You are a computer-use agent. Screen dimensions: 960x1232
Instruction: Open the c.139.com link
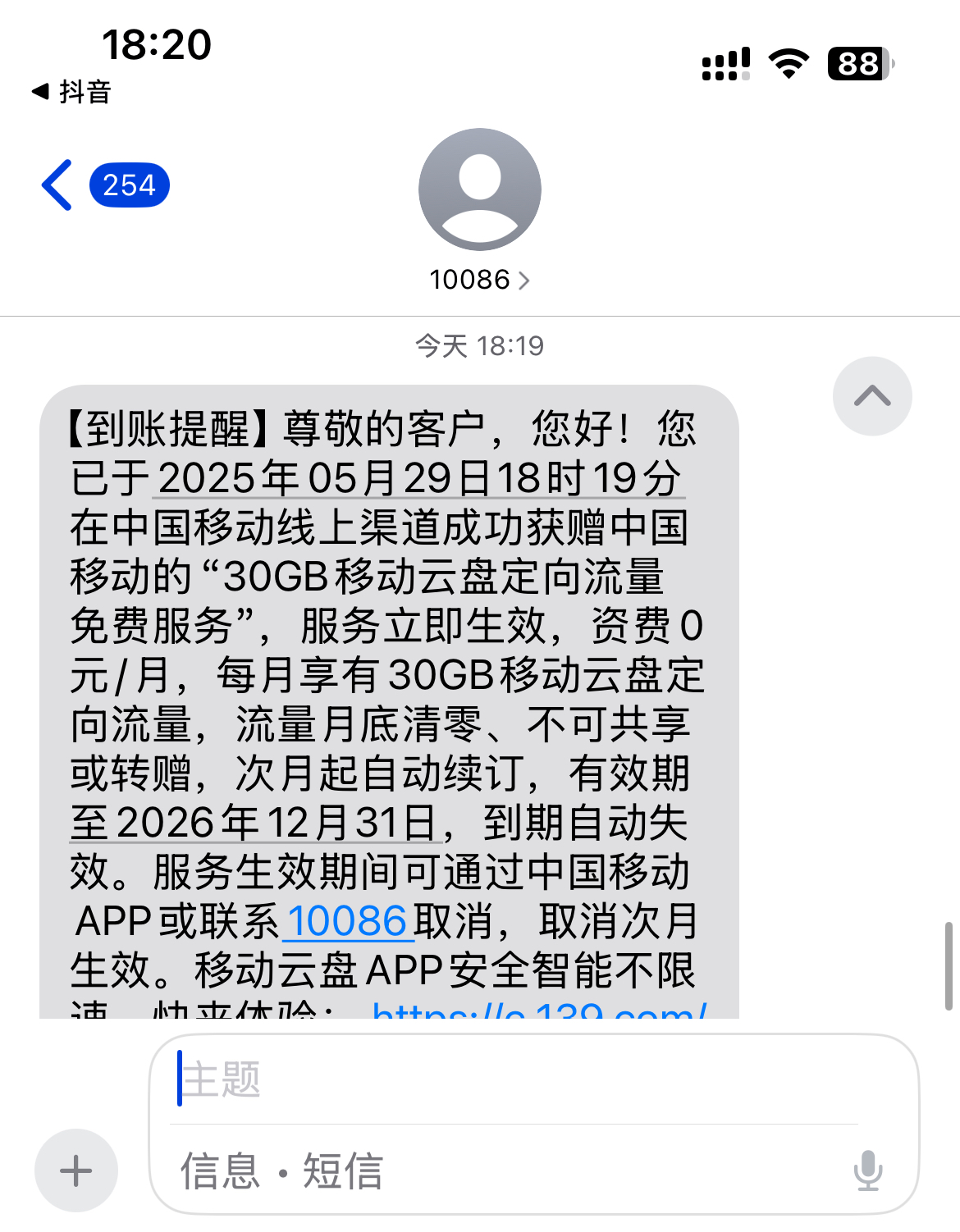(x=539, y=1010)
